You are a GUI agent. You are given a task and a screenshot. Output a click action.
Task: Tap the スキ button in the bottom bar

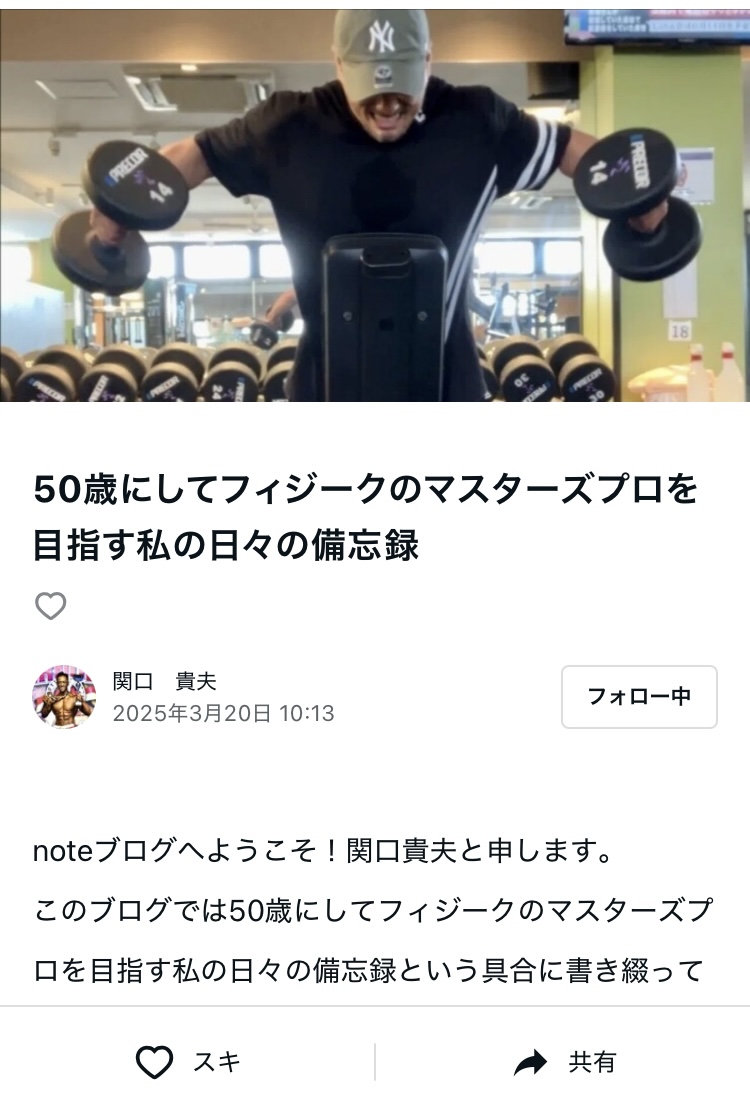pyautogui.click(x=188, y=1062)
